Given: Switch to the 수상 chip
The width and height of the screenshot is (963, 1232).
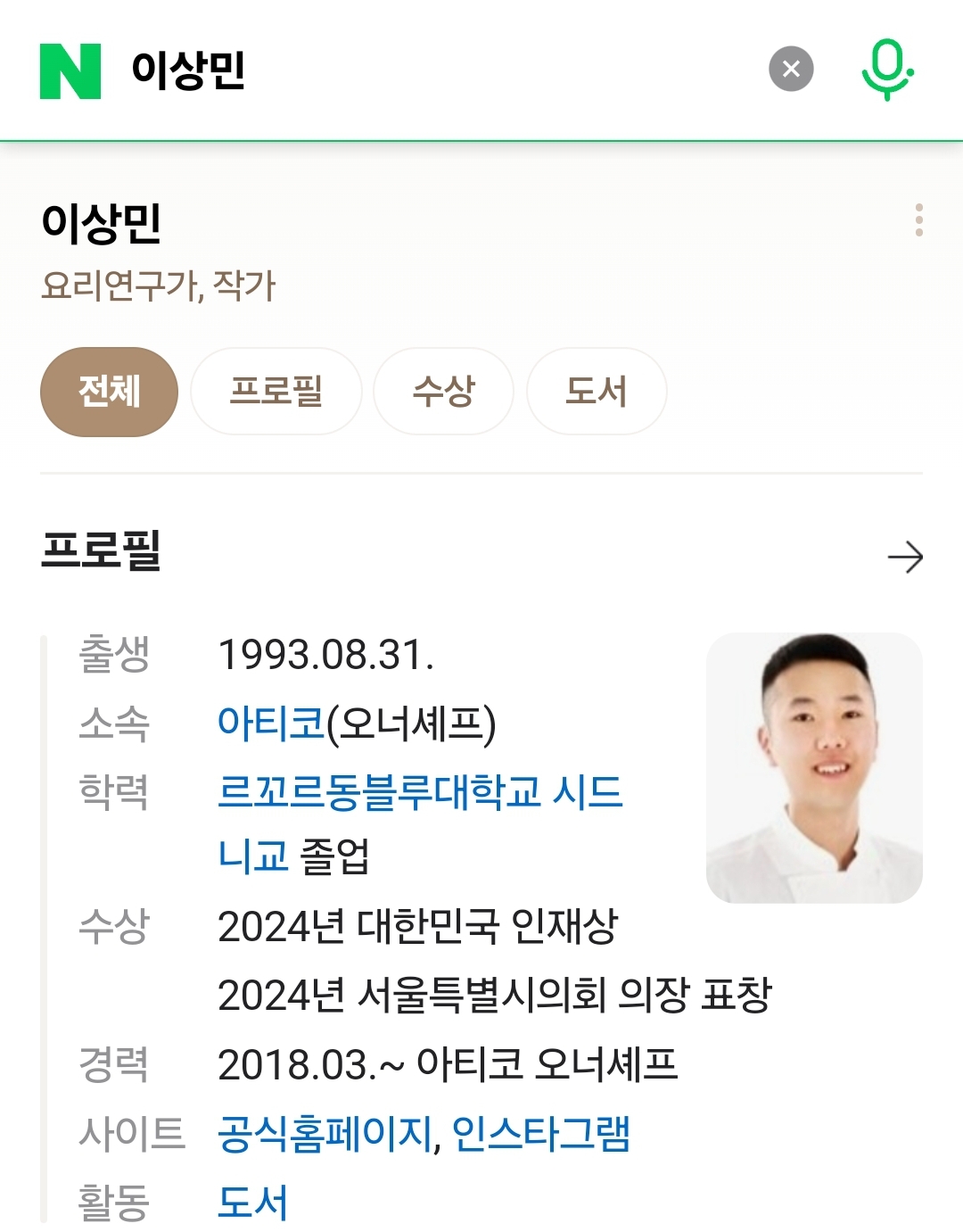Looking at the screenshot, I should click(x=443, y=392).
